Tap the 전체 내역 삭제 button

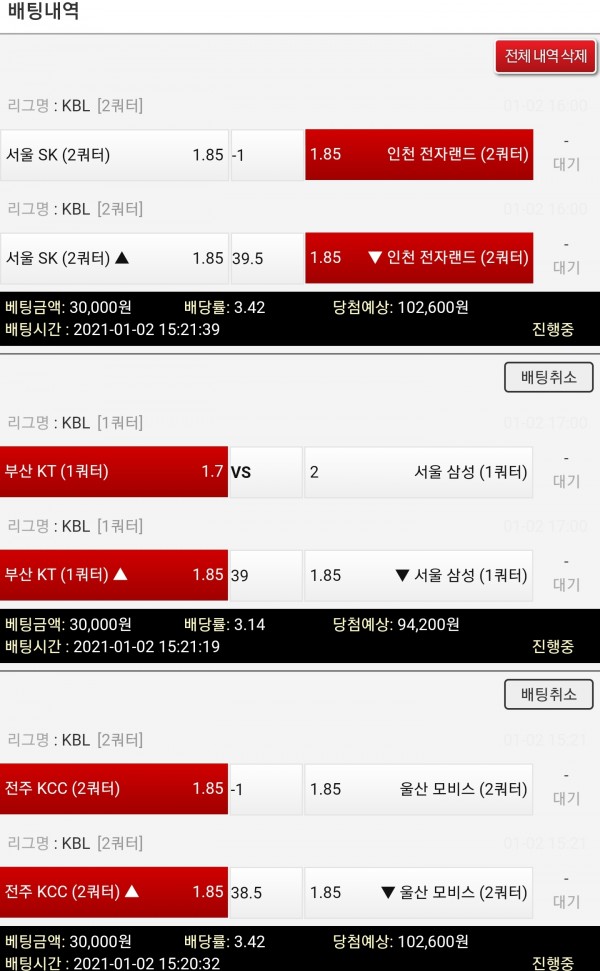click(x=545, y=56)
